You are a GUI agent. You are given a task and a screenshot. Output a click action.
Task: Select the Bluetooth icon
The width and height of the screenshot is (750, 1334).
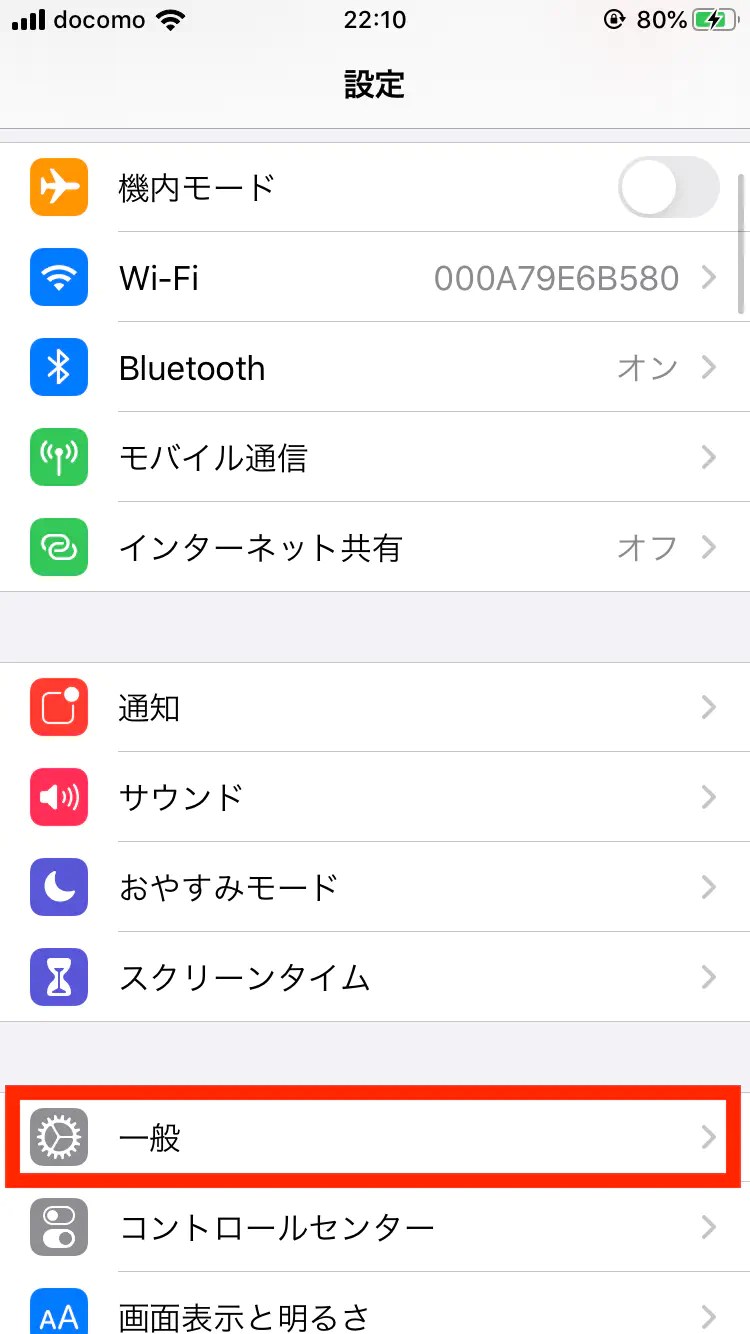57,367
